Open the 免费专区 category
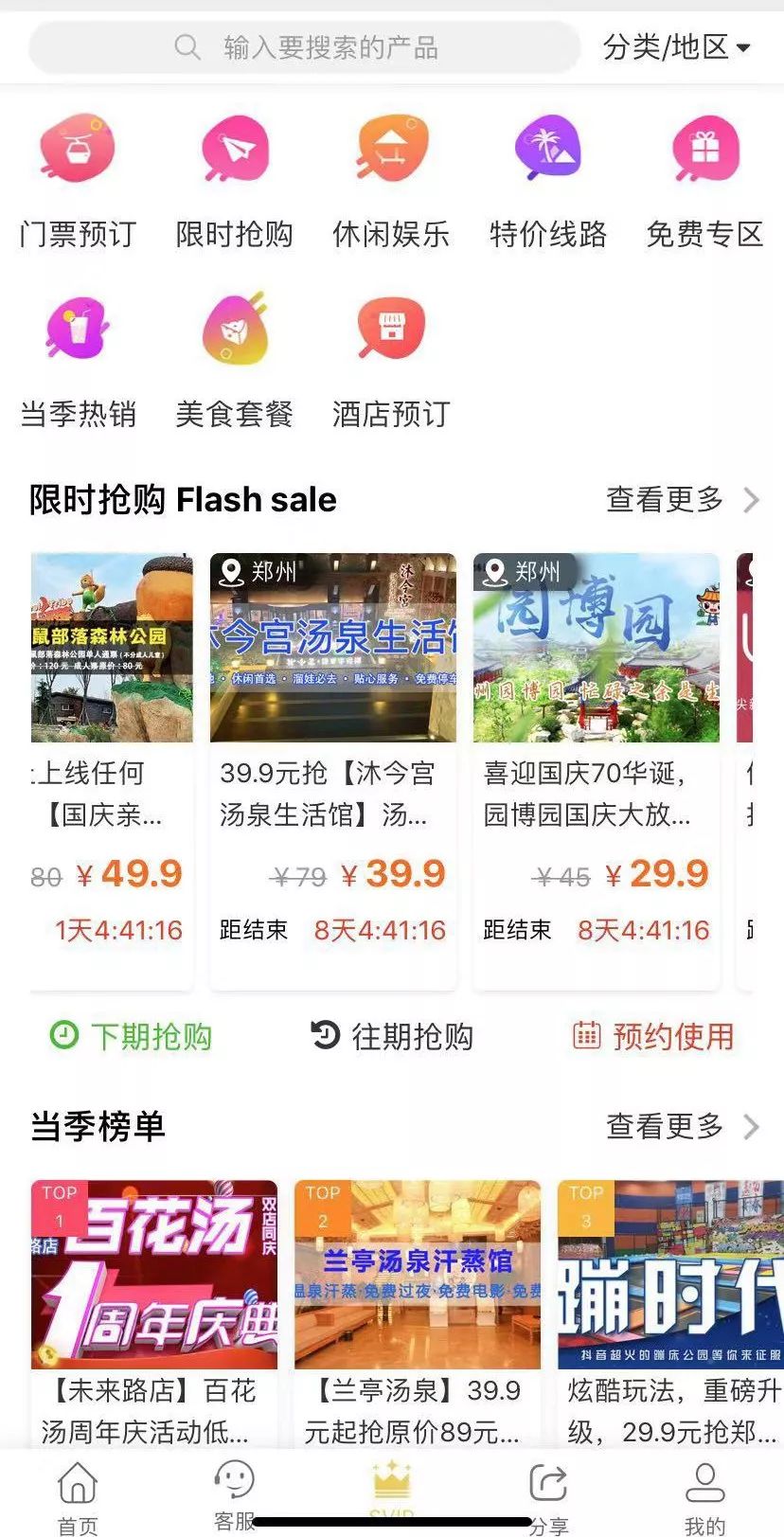 click(x=704, y=180)
